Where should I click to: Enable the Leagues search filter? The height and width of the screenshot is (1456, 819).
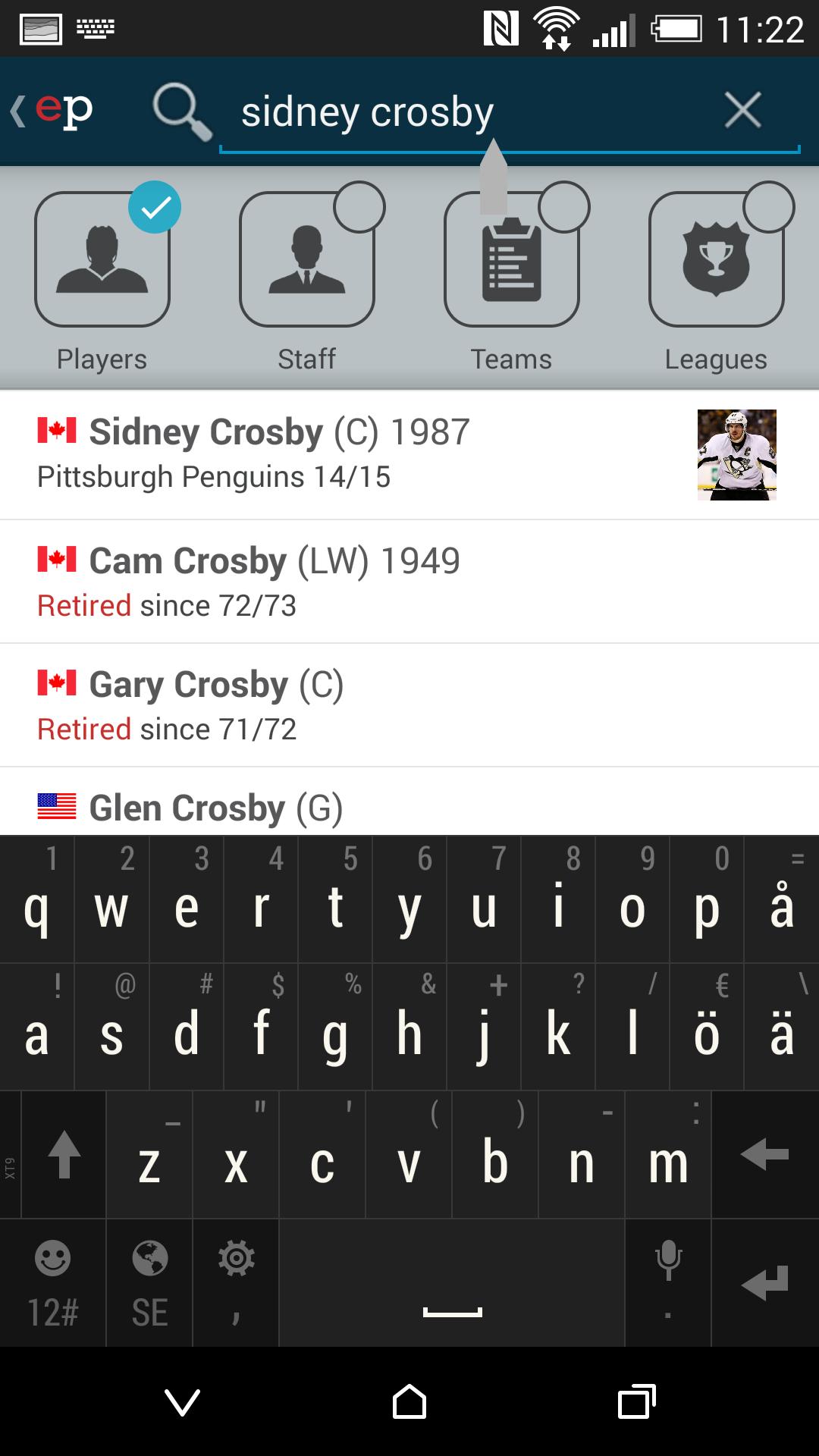tap(717, 259)
